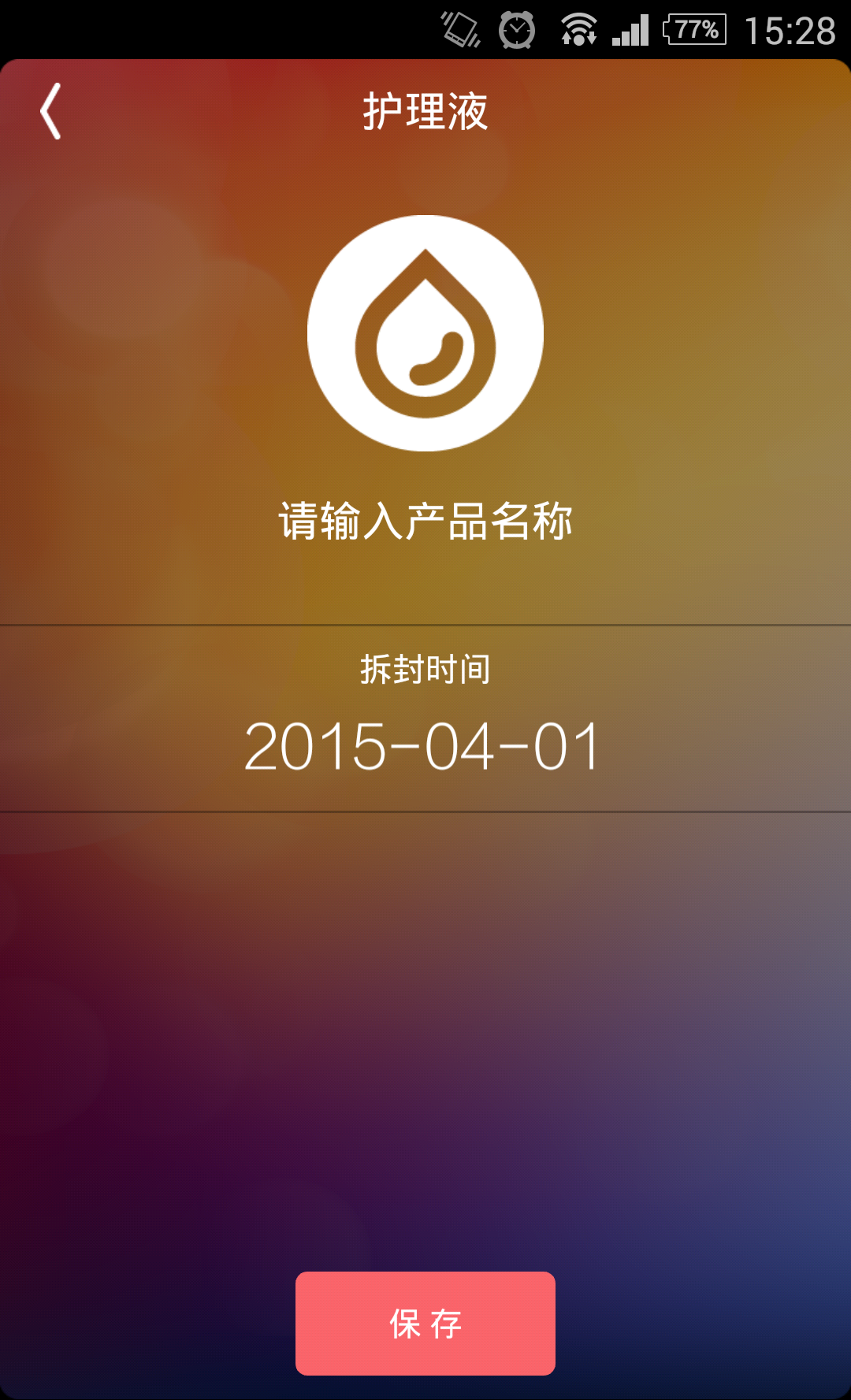This screenshot has width=851, height=1400.
Task: Click the vibrate mode status icon
Action: (460, 30)
